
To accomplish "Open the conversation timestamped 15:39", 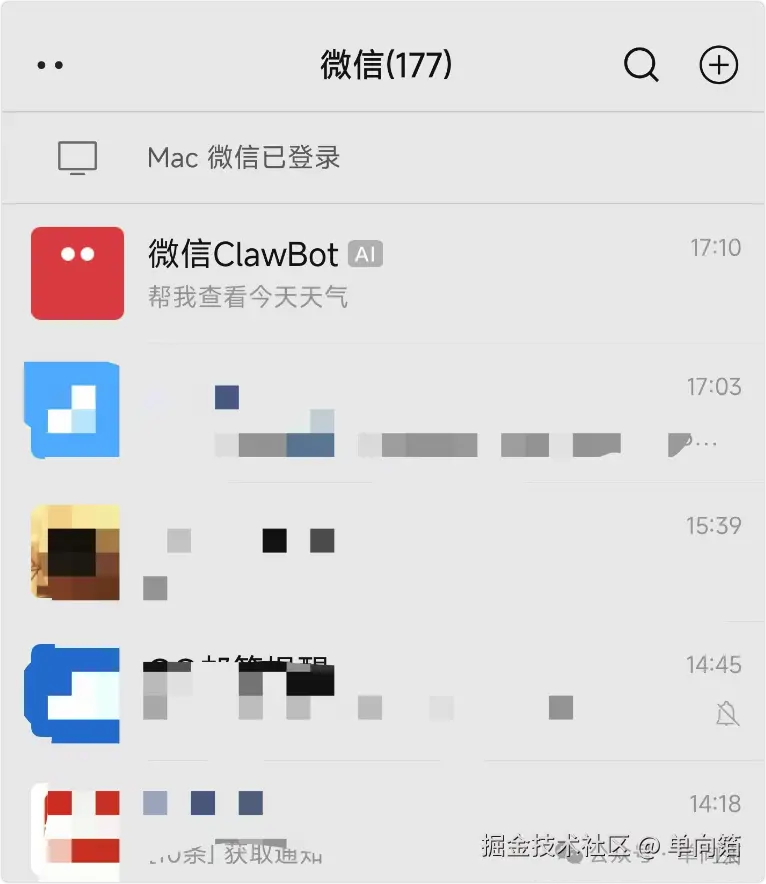I will 400,550.
